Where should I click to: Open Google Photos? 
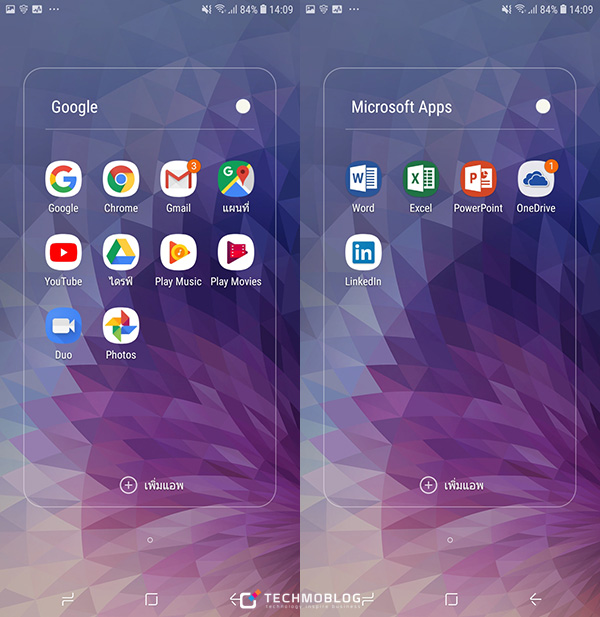pos(121,326)
